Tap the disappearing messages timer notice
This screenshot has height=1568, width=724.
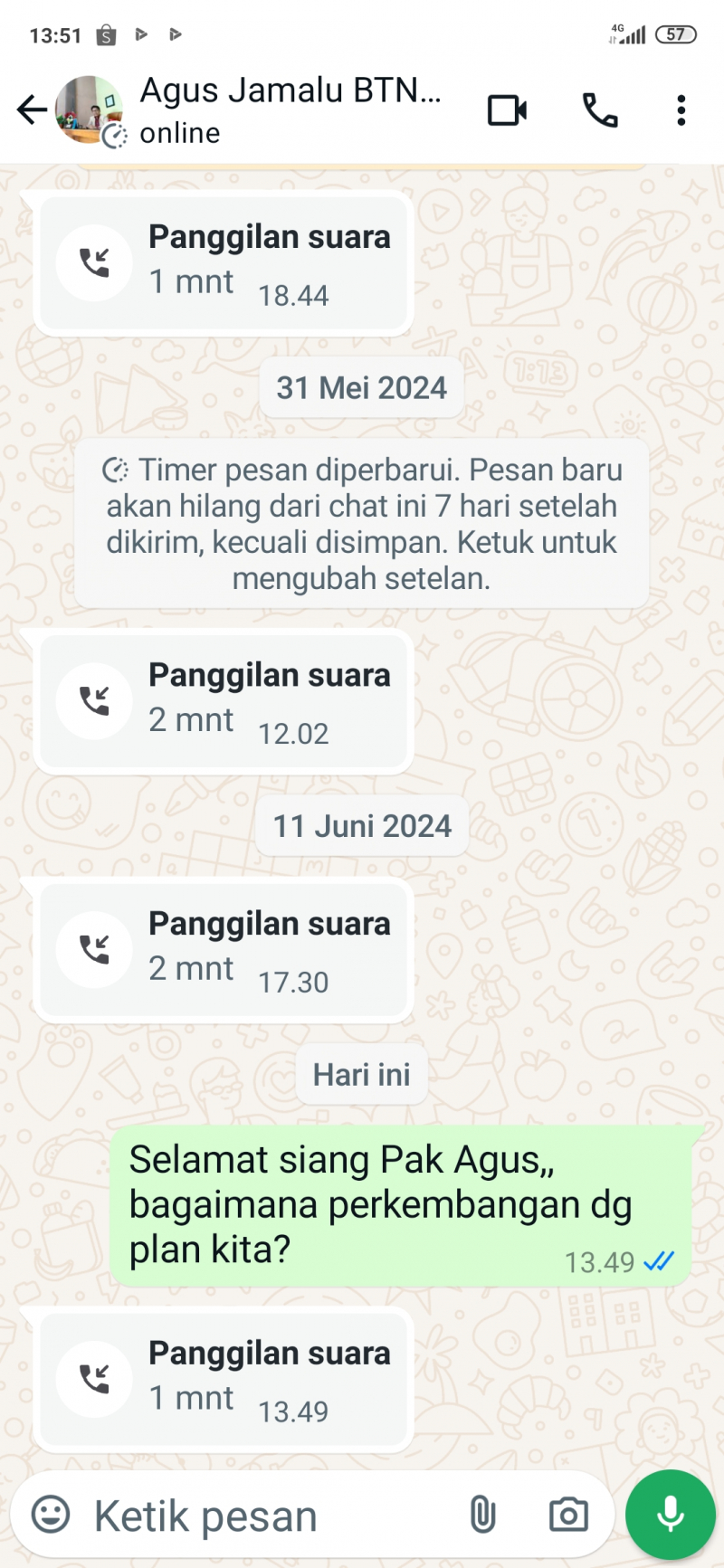click(x=361, y=524)
